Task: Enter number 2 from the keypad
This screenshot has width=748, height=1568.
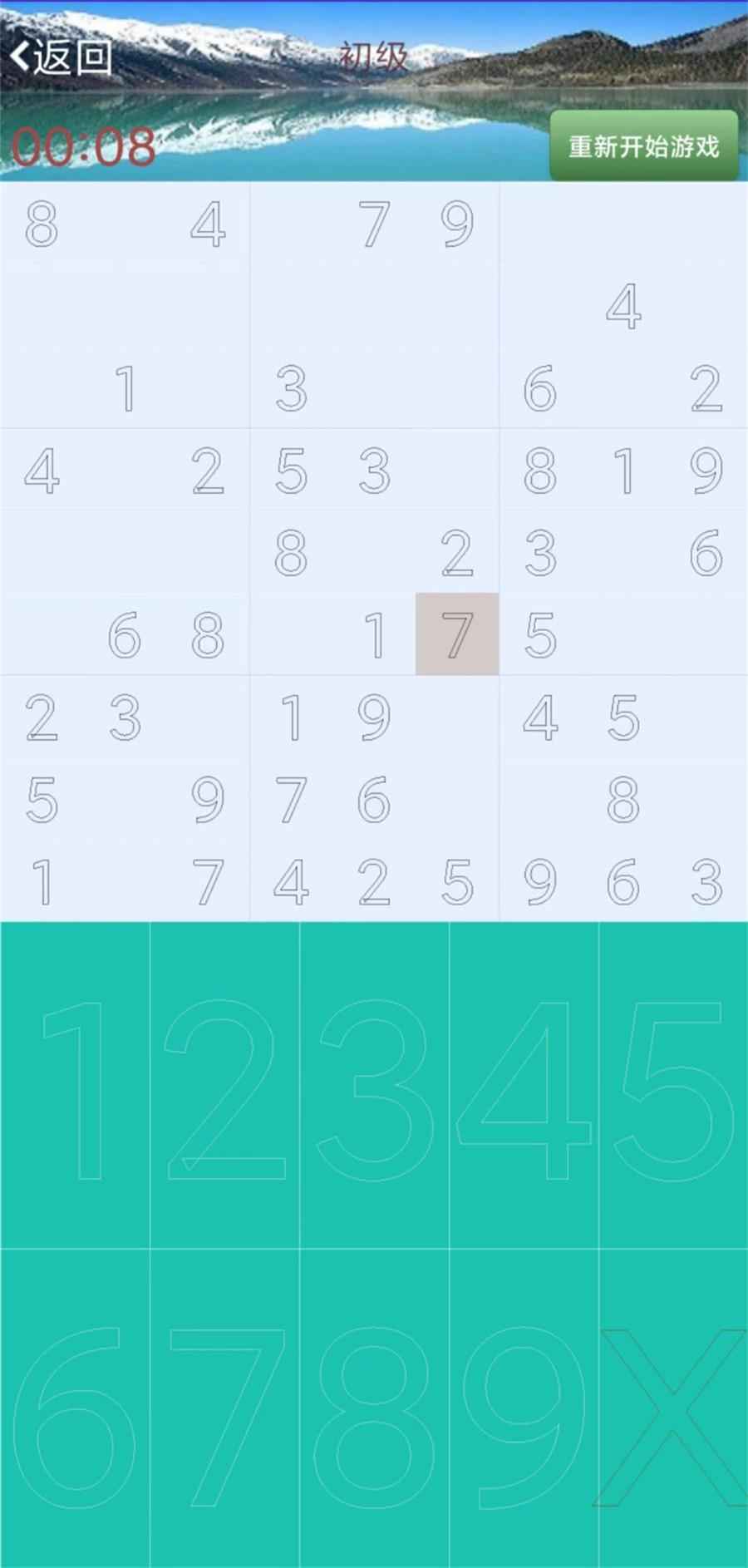Action: point(224,1086)
